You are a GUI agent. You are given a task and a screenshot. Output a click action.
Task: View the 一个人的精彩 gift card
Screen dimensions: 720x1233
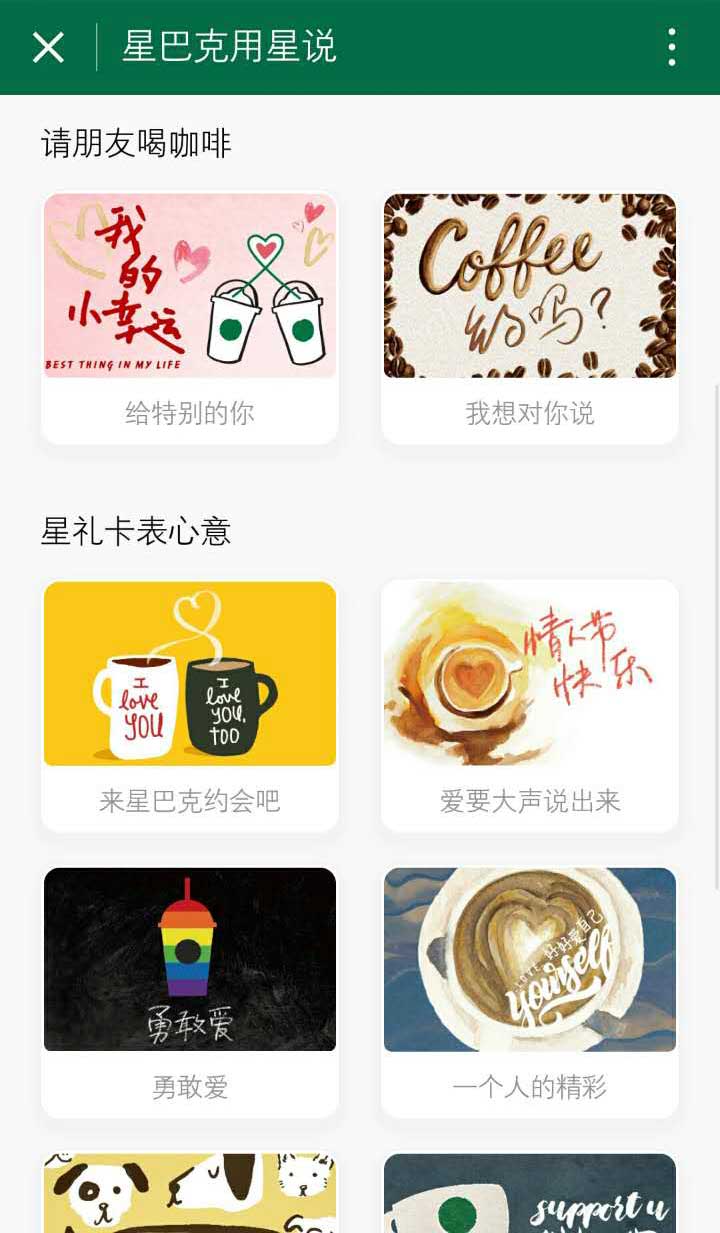(x=530, y=990)
